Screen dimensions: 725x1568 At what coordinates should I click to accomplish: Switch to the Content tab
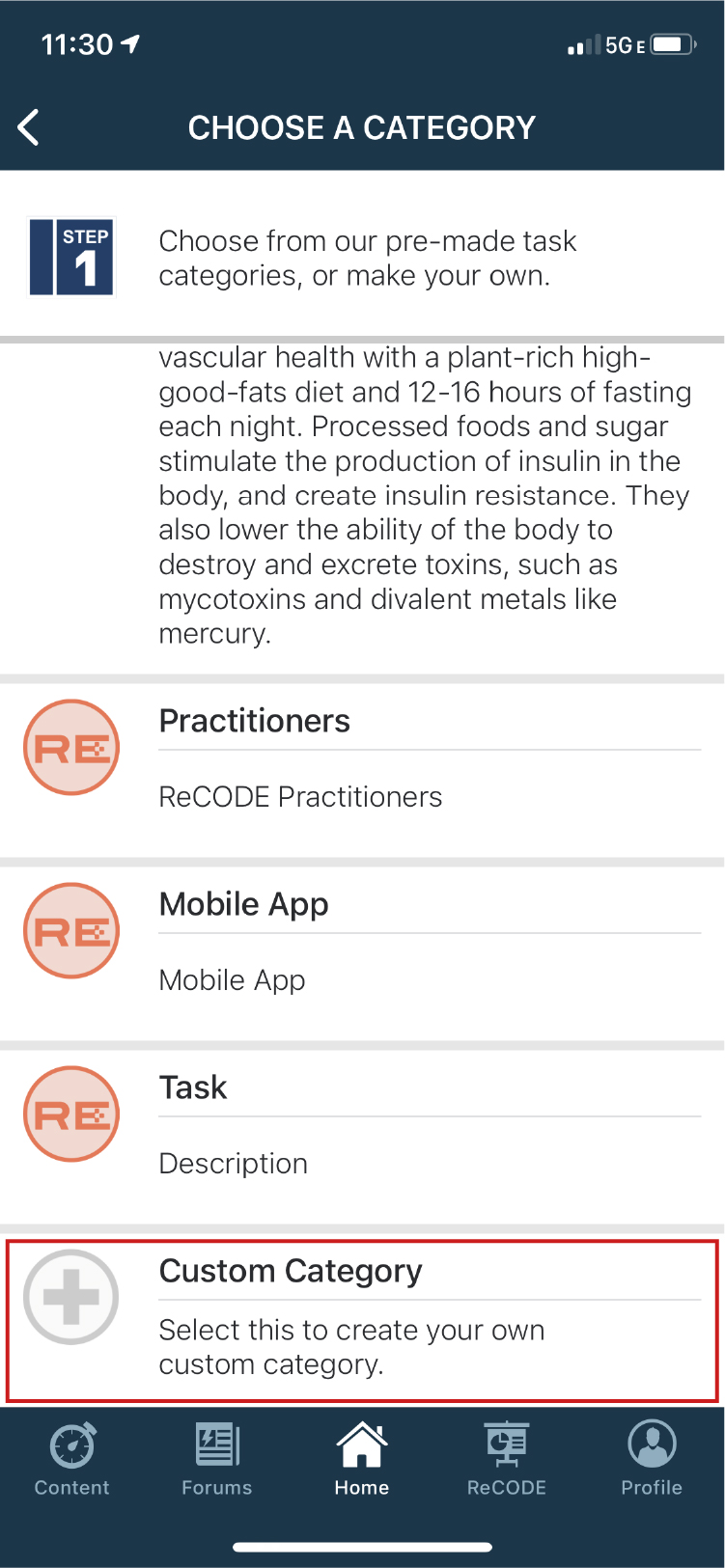[x=72, y=1459]
